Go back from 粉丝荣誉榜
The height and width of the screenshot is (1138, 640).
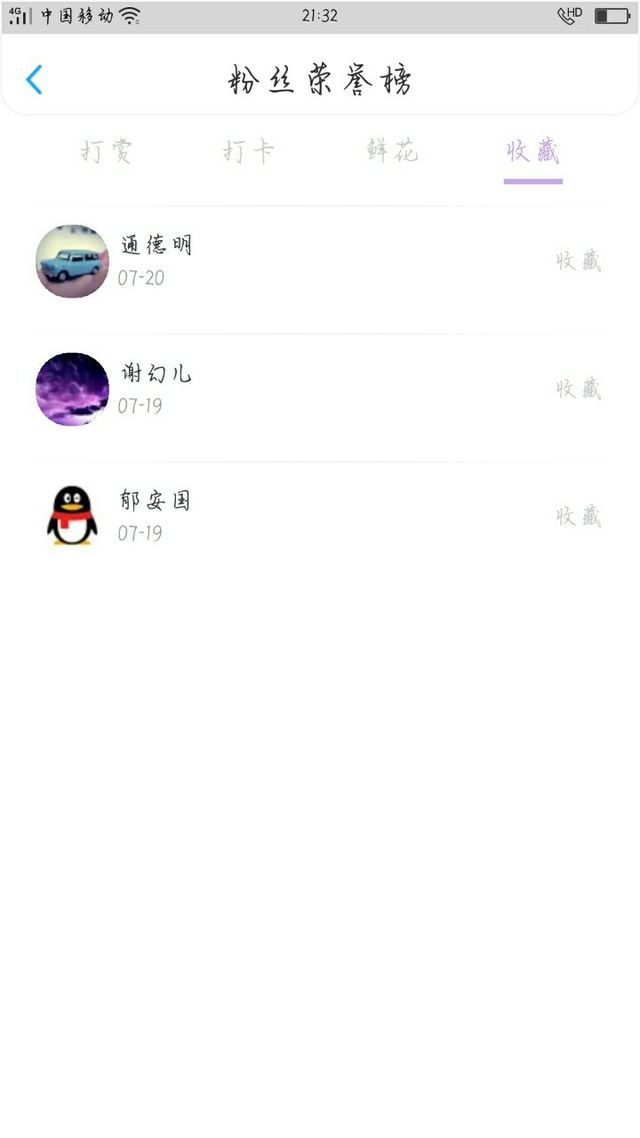click(35, 80)
